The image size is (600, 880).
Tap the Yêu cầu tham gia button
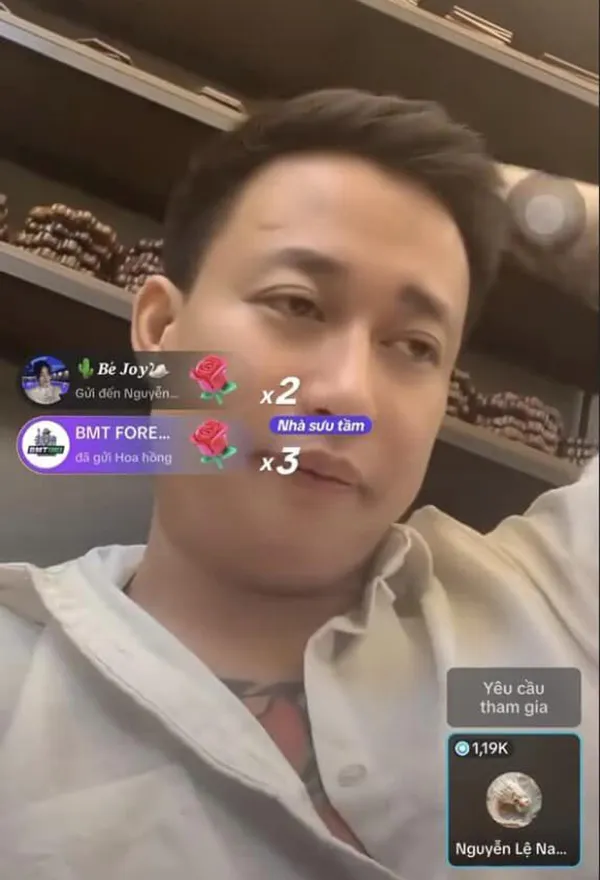513,697
